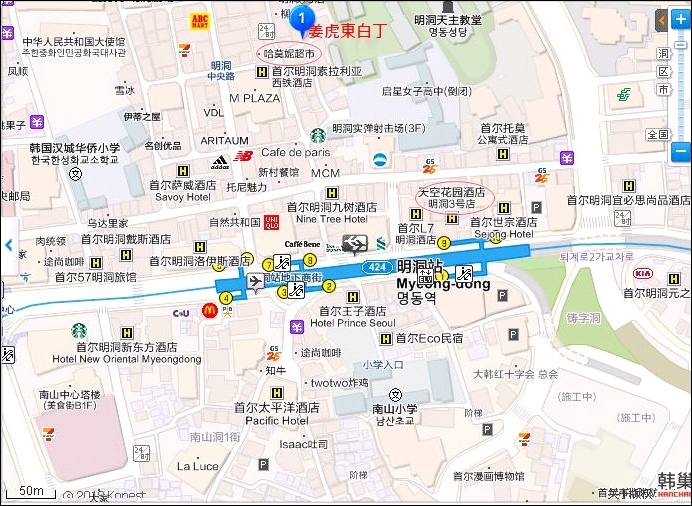
Task: Set zoom level to 洞
Action: coord(664,53)
